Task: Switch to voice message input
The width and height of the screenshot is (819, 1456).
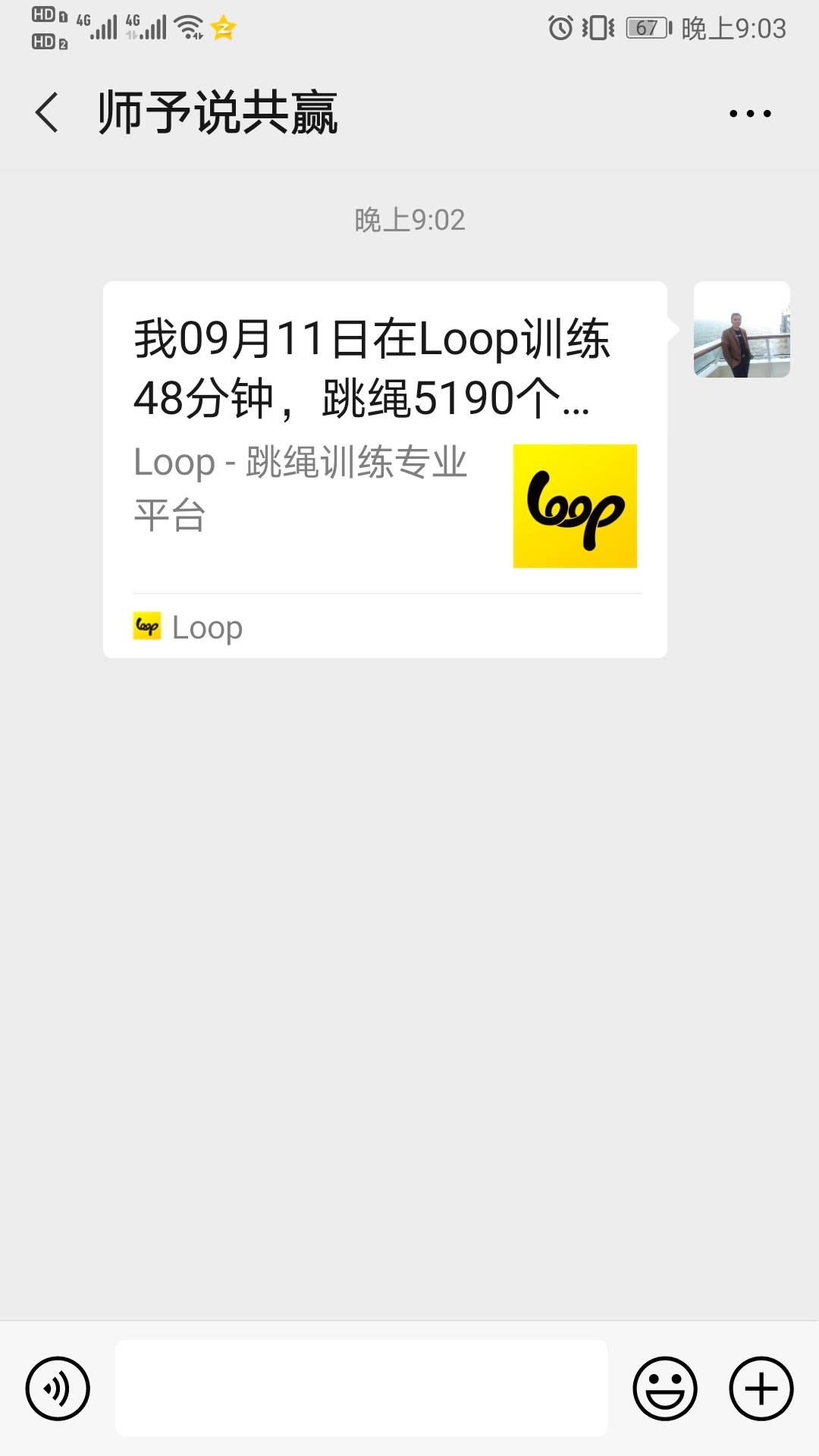Action: [58, 1388]
